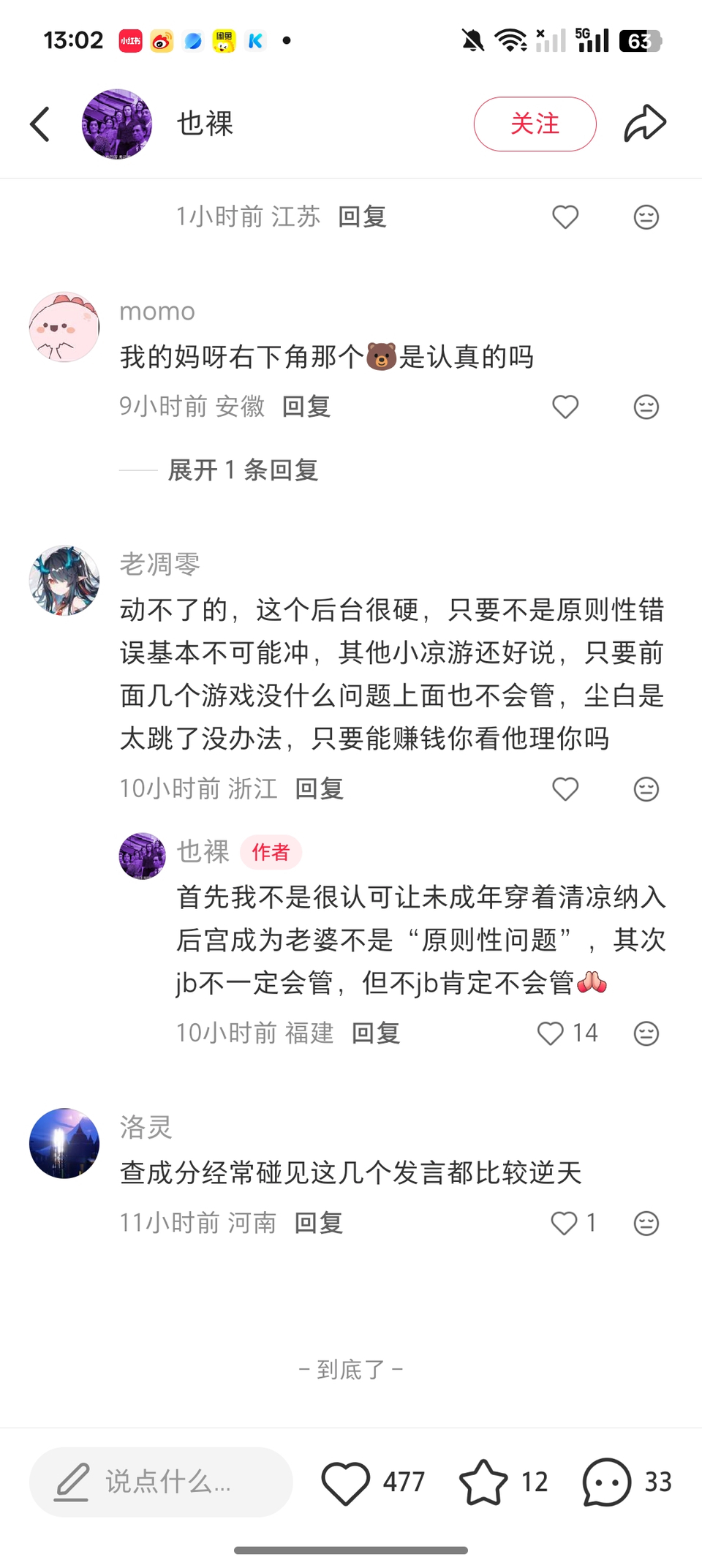The image size is (702, 1568).
Task: Open momo's profile avatar
Action: (64, 327)
